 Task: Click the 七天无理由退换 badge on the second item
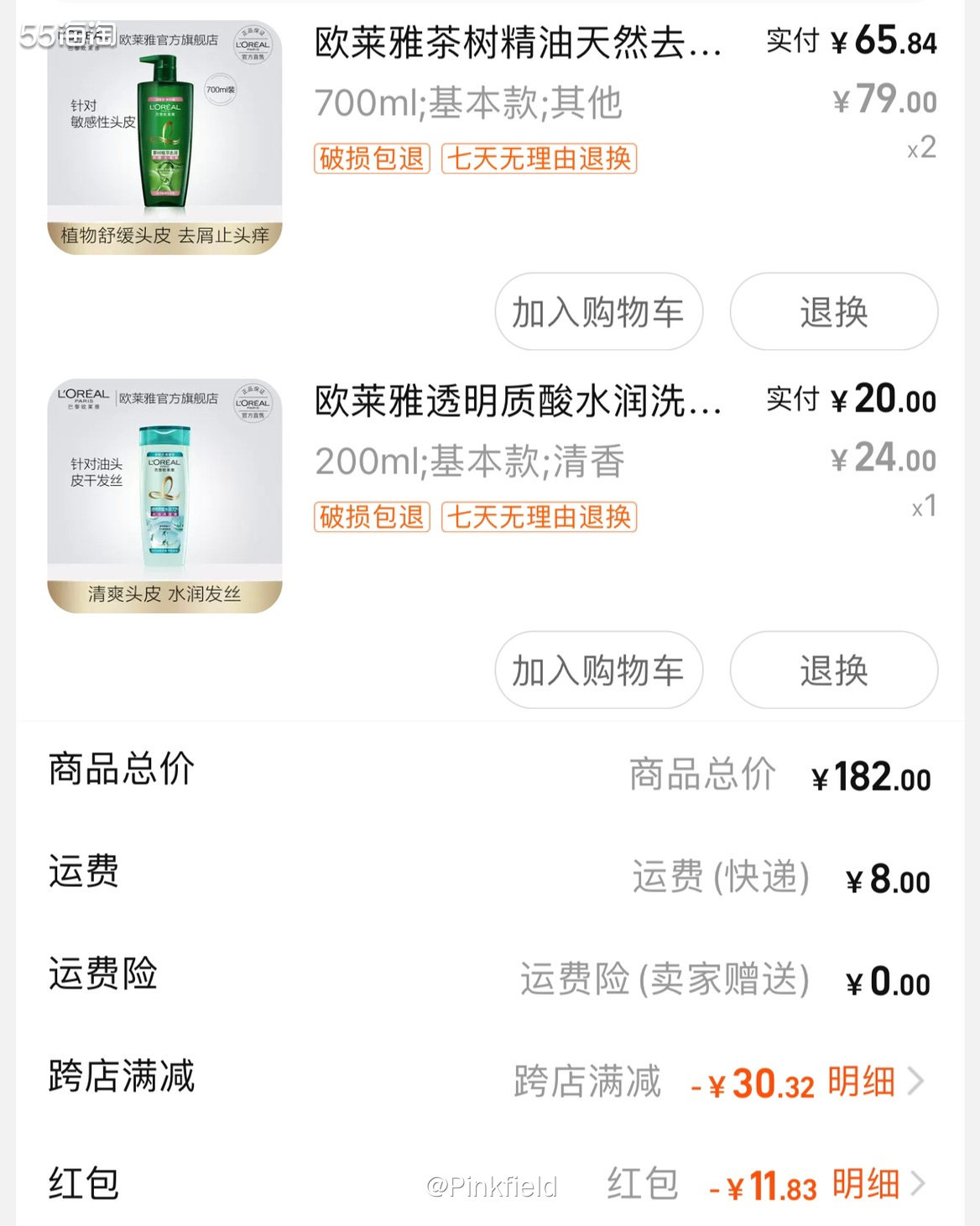pos(542,519)
